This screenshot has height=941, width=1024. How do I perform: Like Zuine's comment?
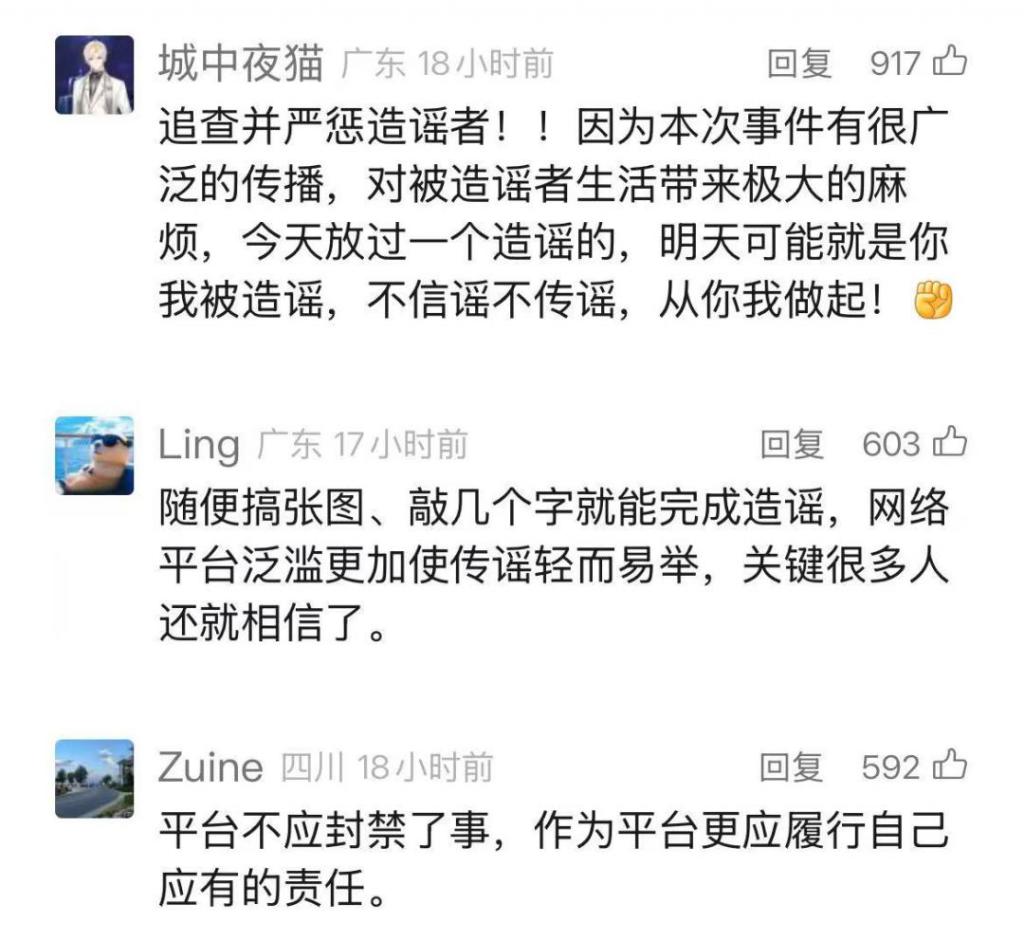[949, 766]
